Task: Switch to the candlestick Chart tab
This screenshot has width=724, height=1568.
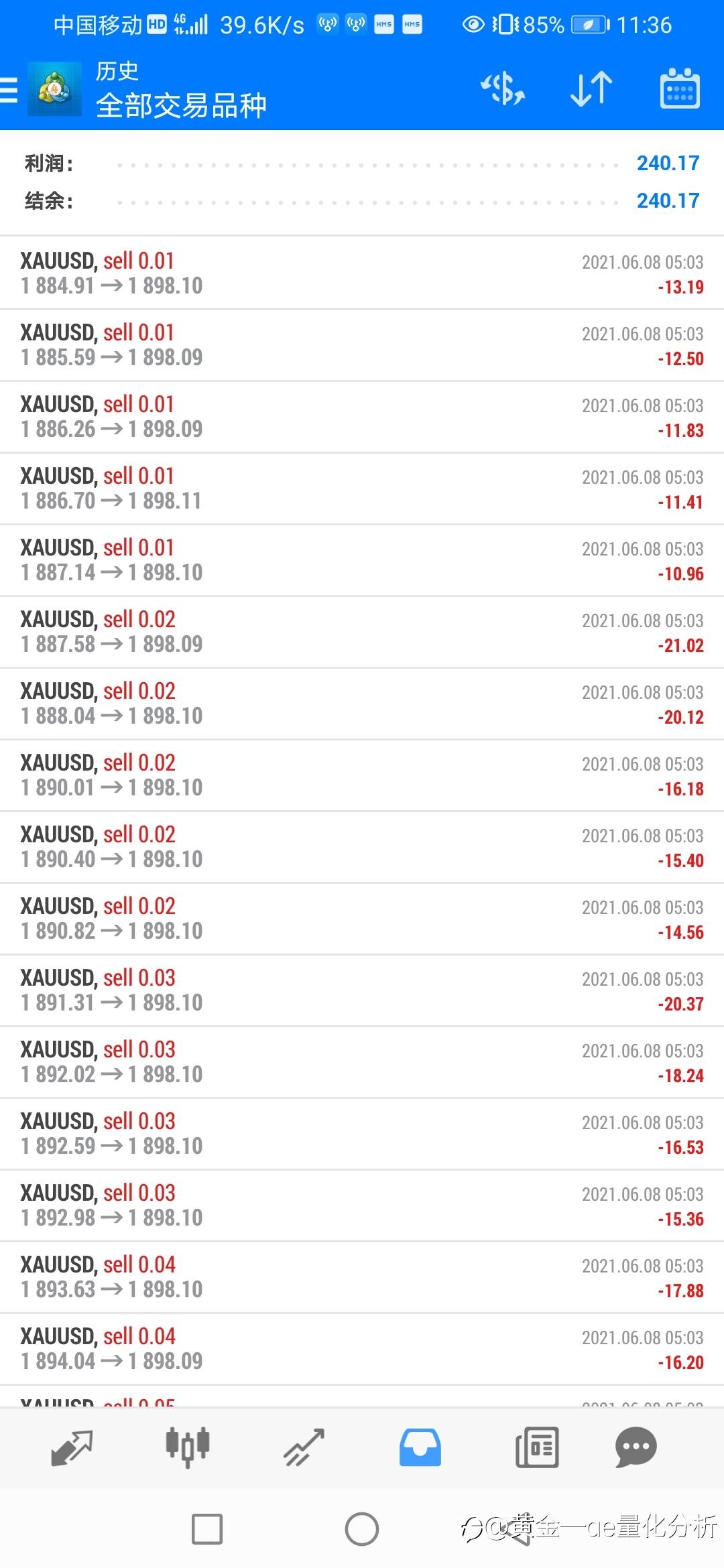Action: click(188, 1447)
